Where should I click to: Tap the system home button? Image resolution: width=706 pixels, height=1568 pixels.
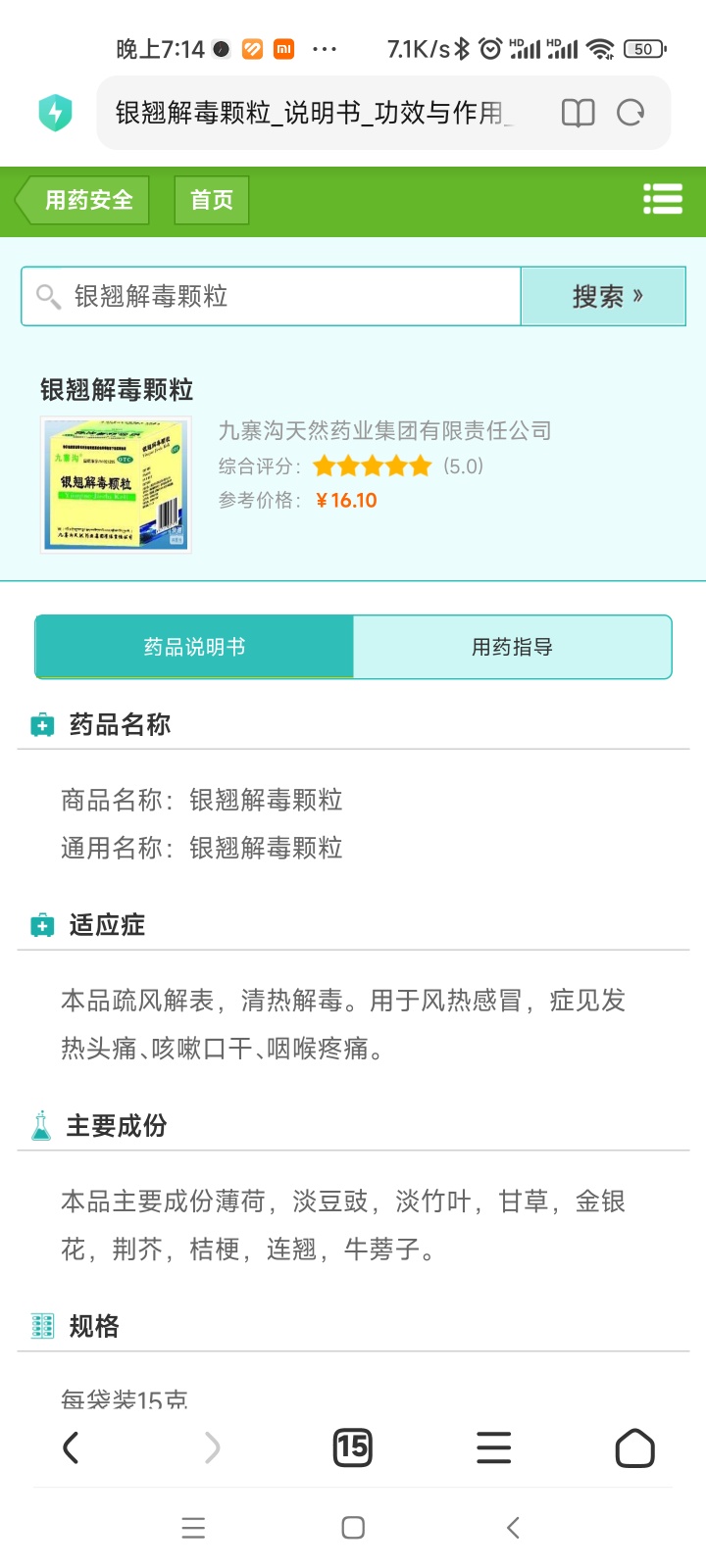coord(353,1528)
